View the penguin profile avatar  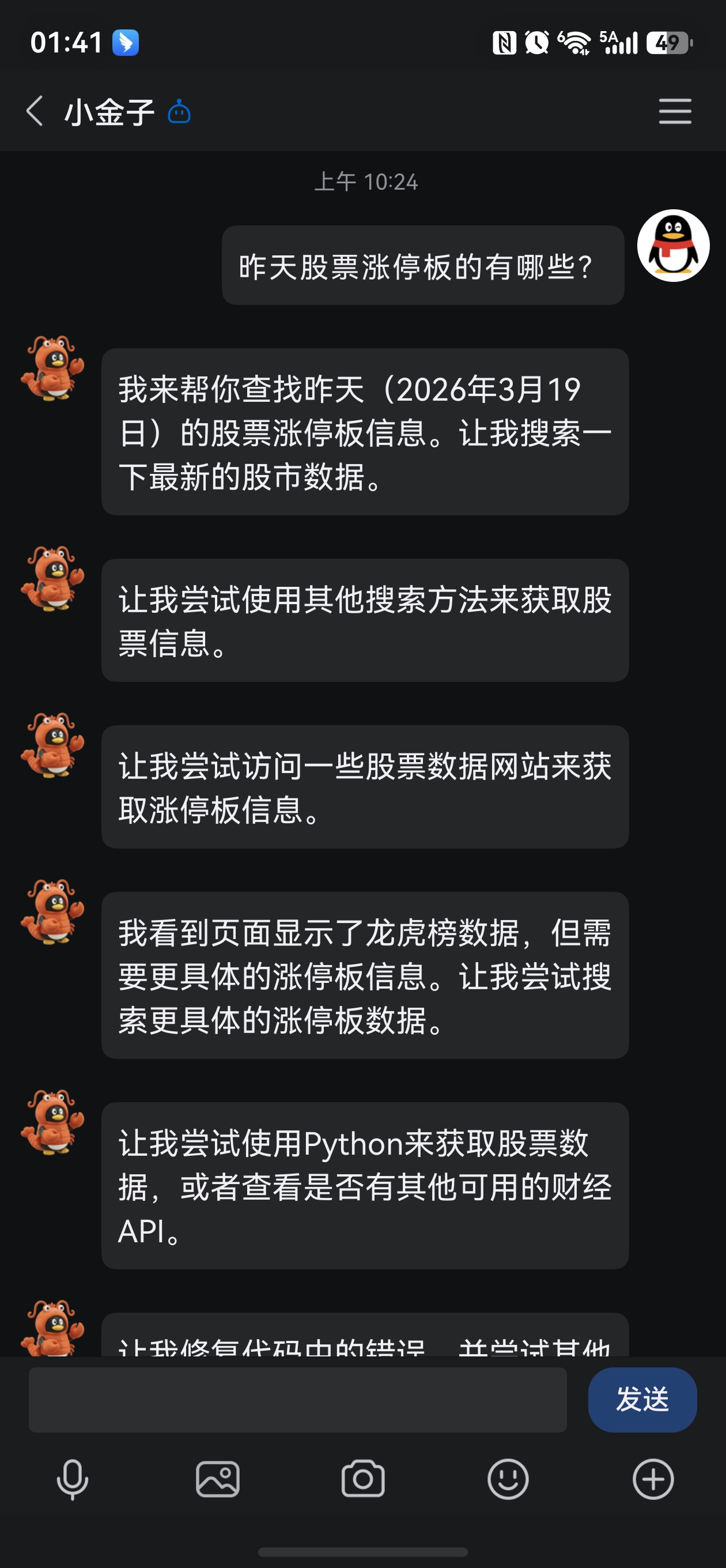[x=673, y=246]
